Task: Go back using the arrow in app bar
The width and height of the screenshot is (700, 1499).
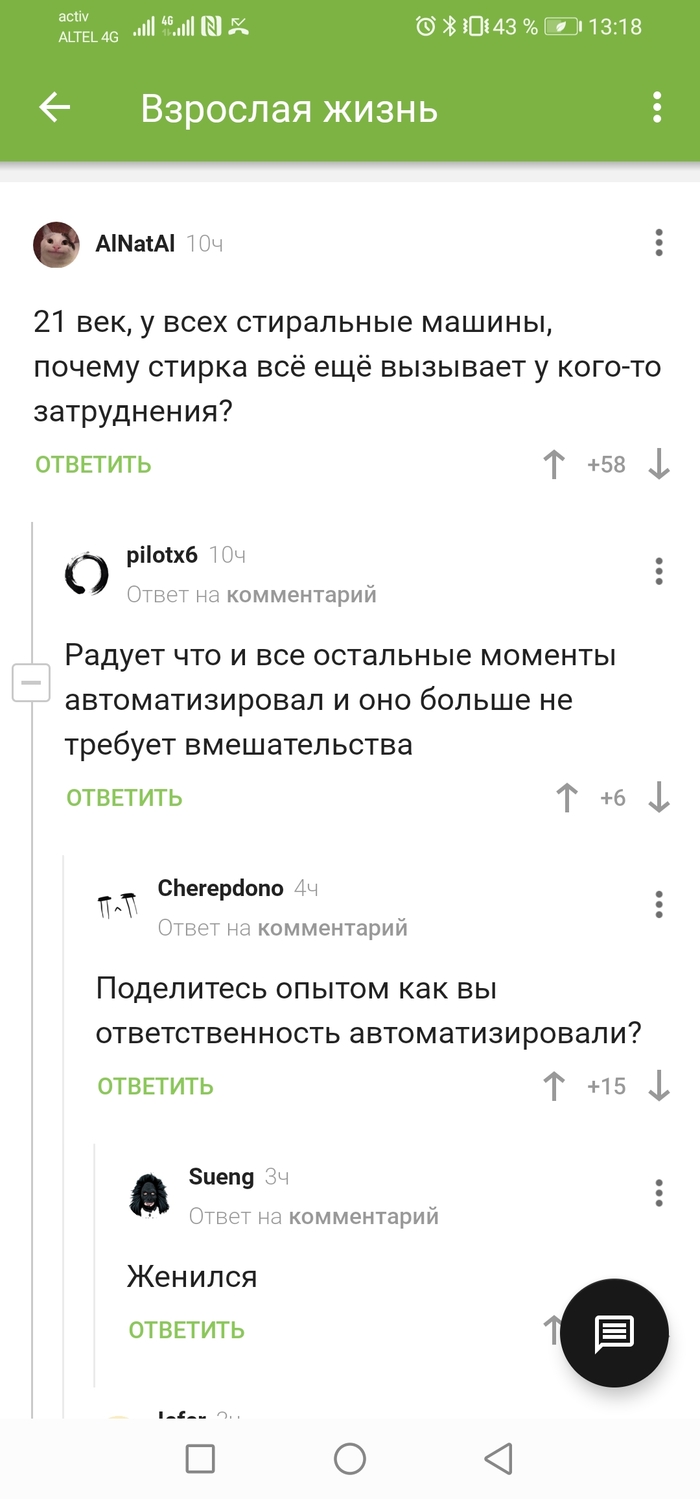Action: pos(55,108)
